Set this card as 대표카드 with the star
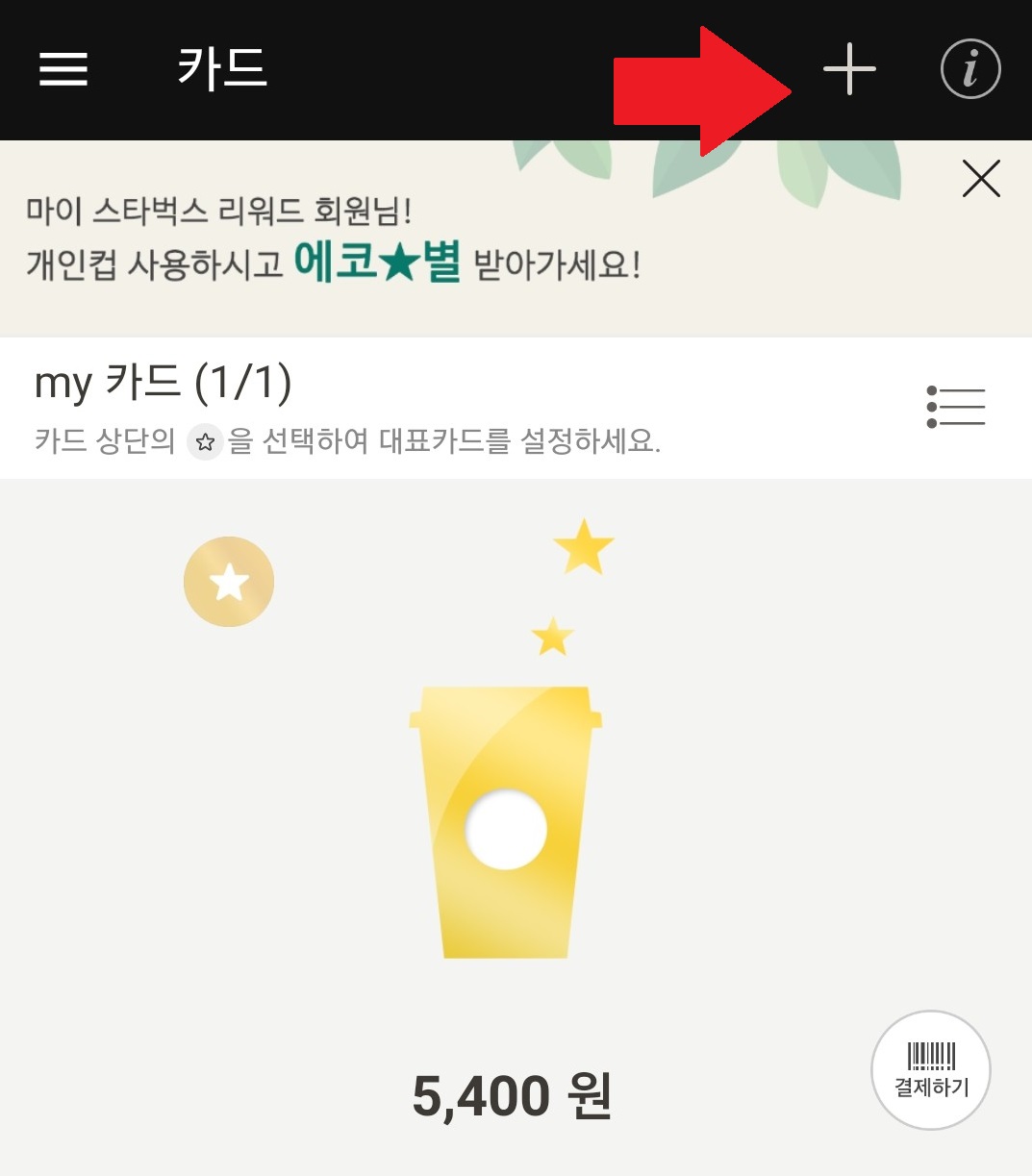 click(229, 582)
